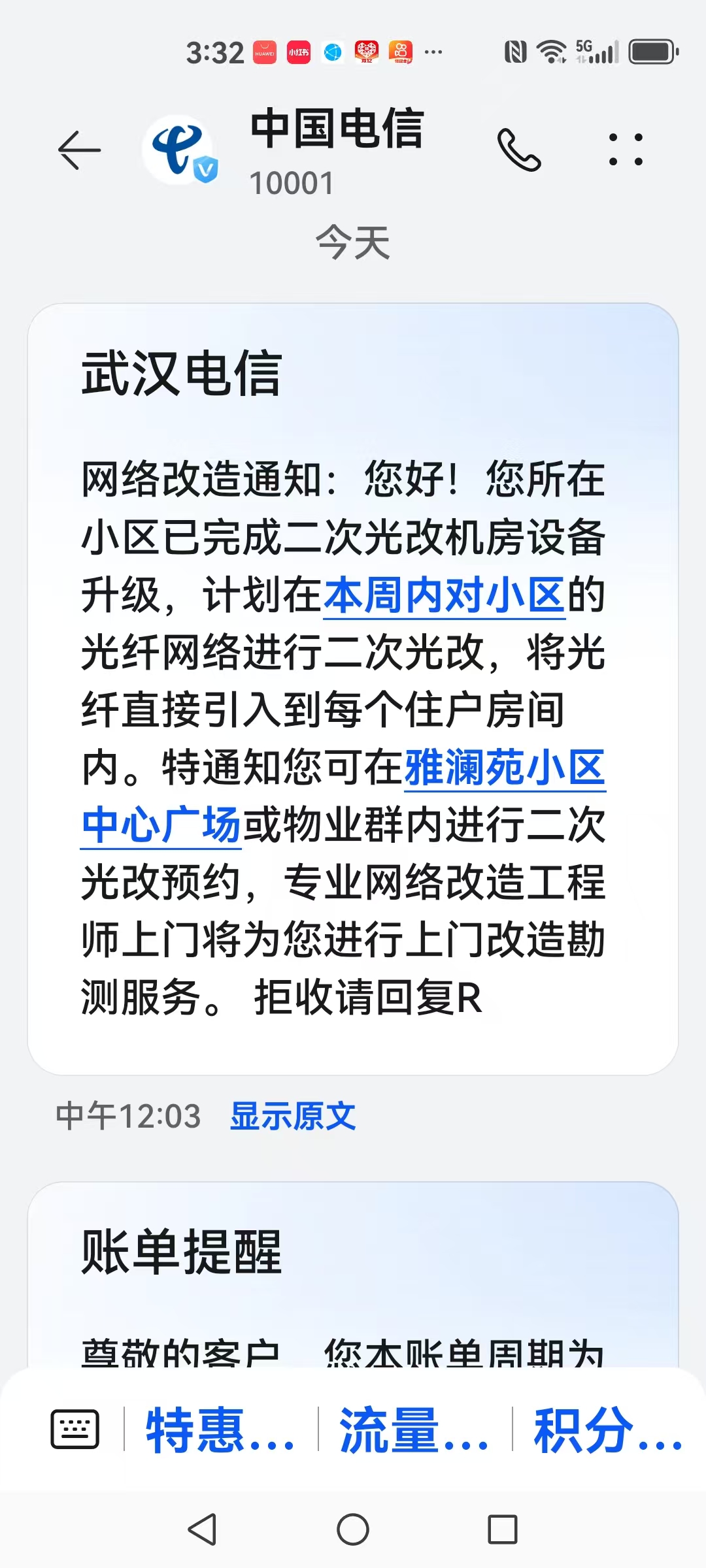Call China Telecom 10001
The height and width of the screenshot is (1568, 706).
pos(519,150)
